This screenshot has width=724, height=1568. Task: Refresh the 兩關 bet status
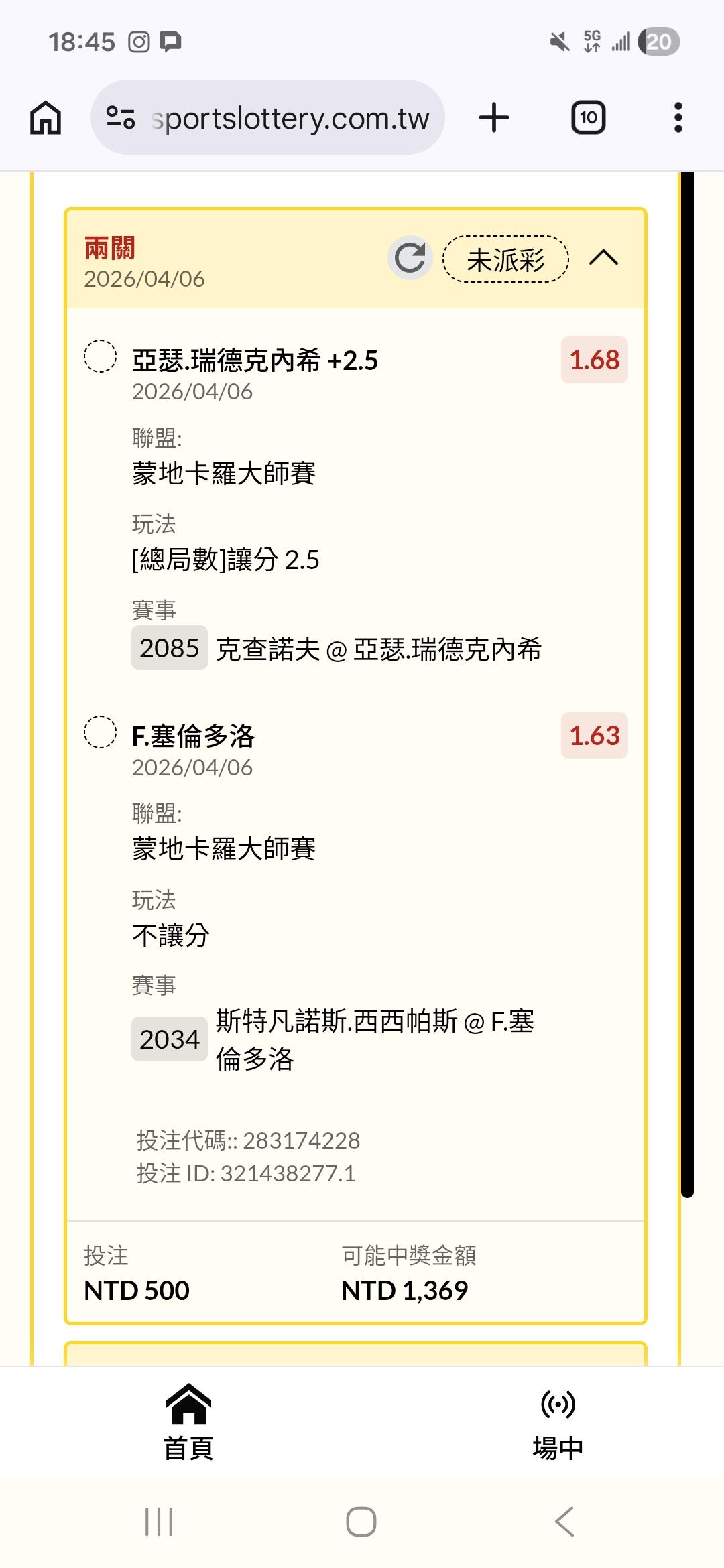click(410, 258)
